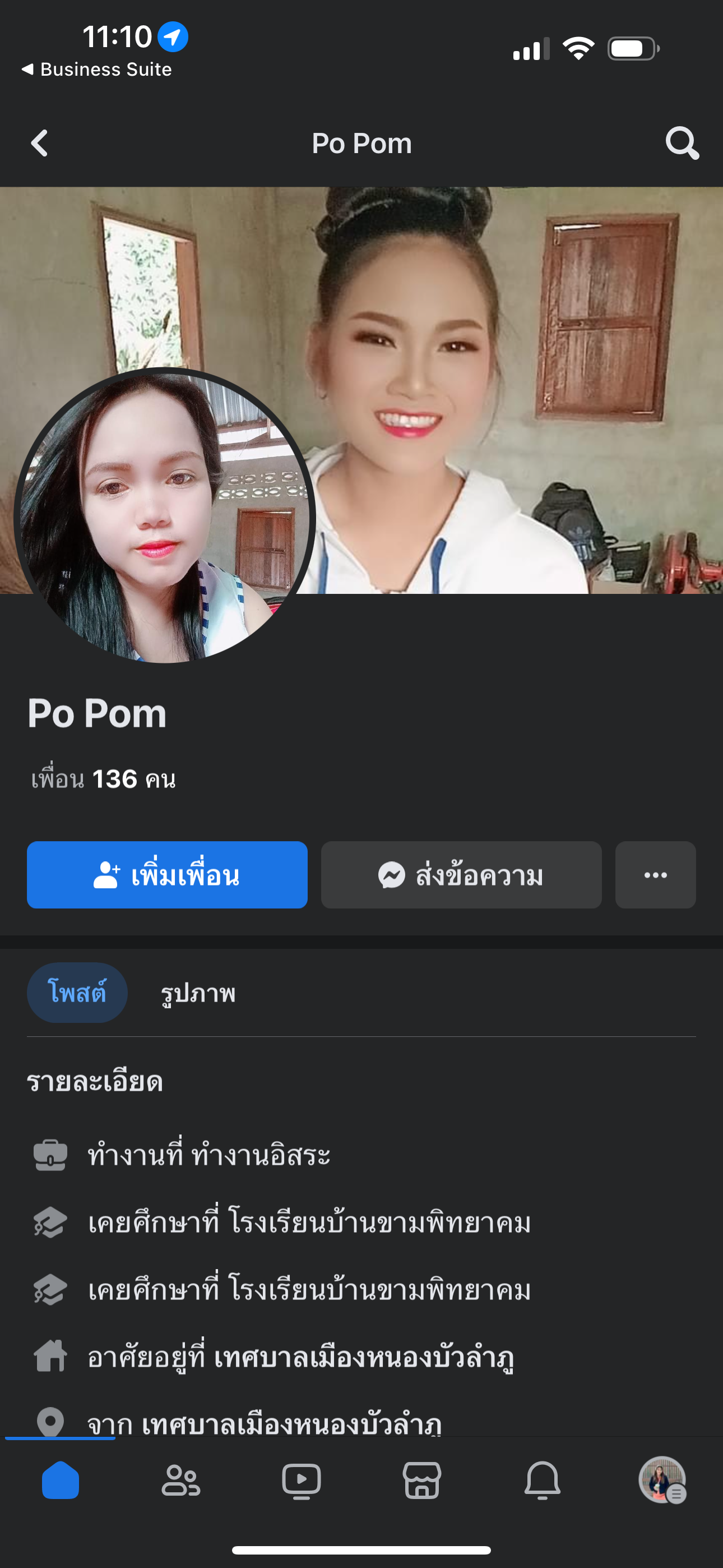
Task: Open the Friends tab in bottom bar
Action: 180,1481
